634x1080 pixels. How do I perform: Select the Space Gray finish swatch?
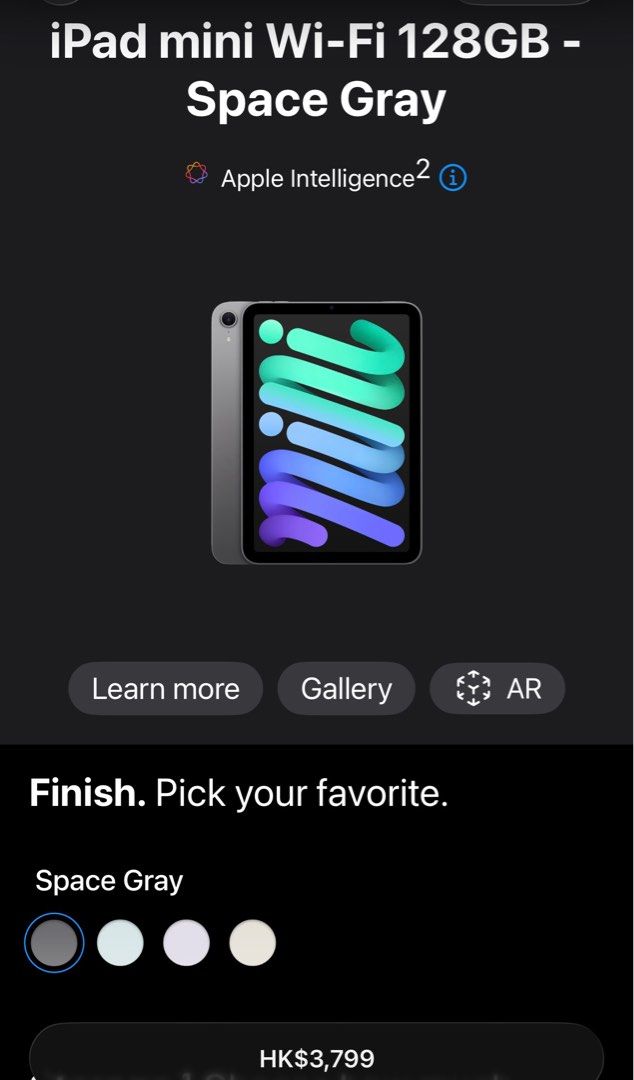[54, 943]
